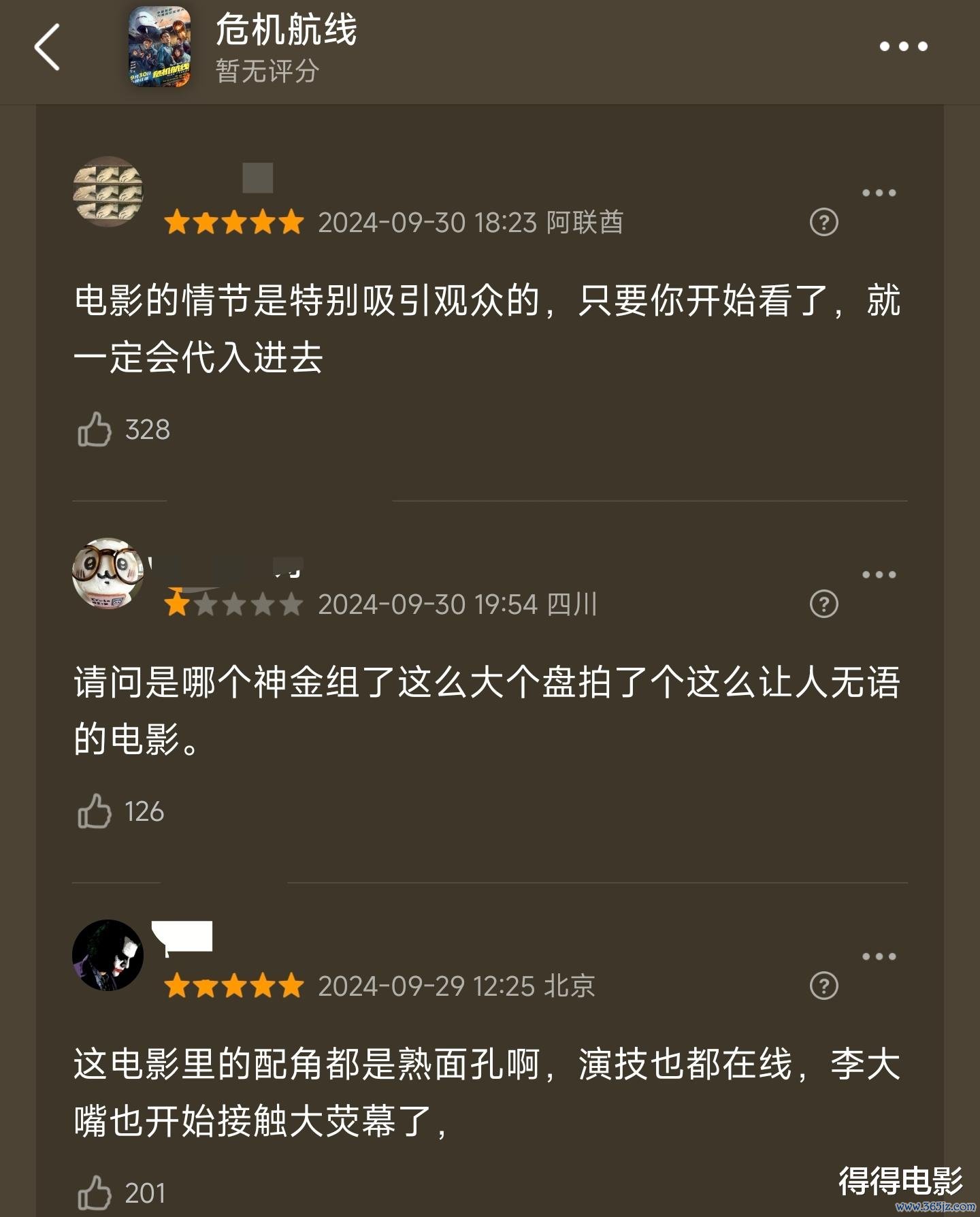Tap the help icon on 四川 review
The height and width of the screenshot is (1217, 980).
pos(823,604)
